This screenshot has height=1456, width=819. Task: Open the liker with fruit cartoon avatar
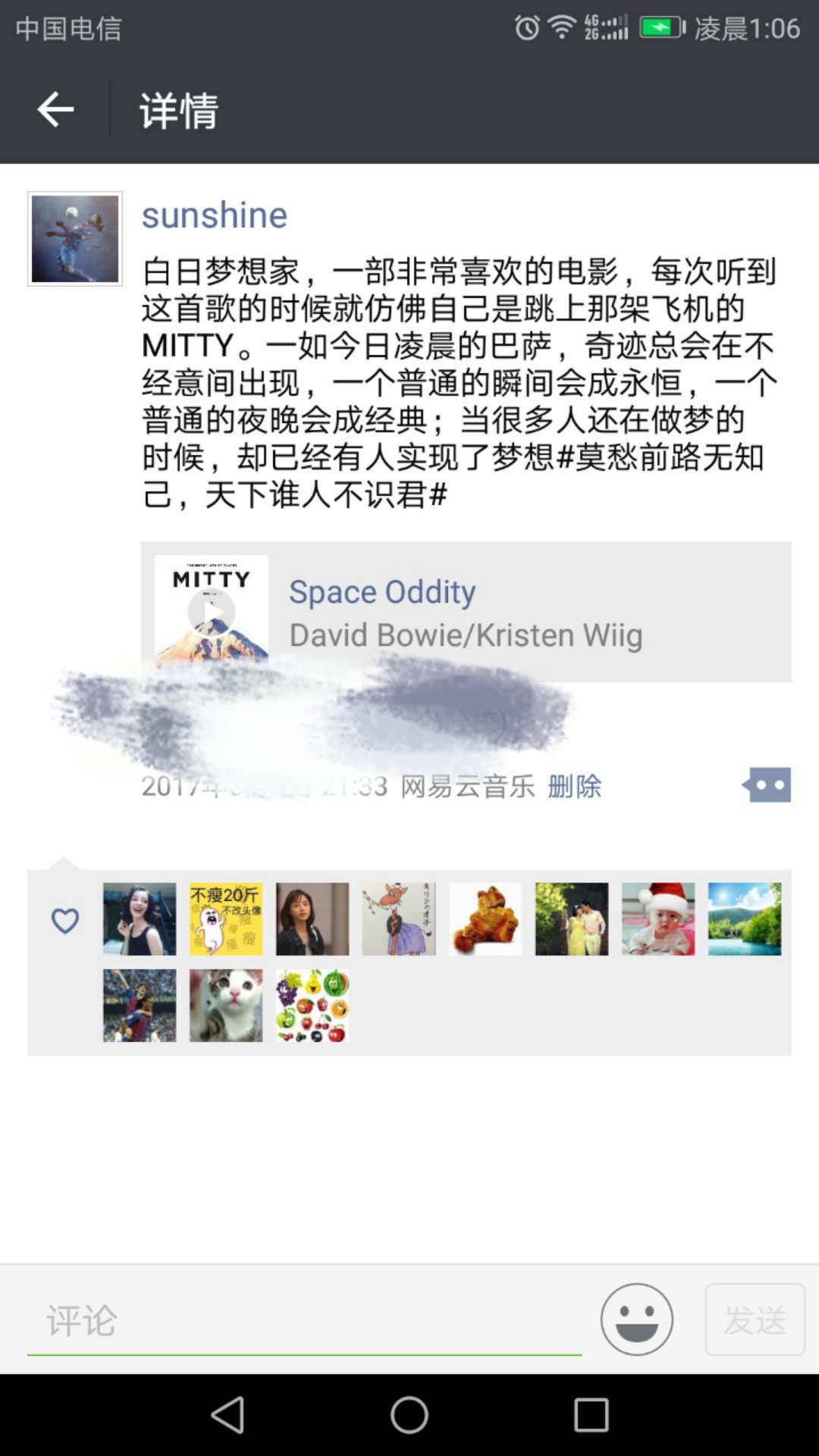point(312,1005)
